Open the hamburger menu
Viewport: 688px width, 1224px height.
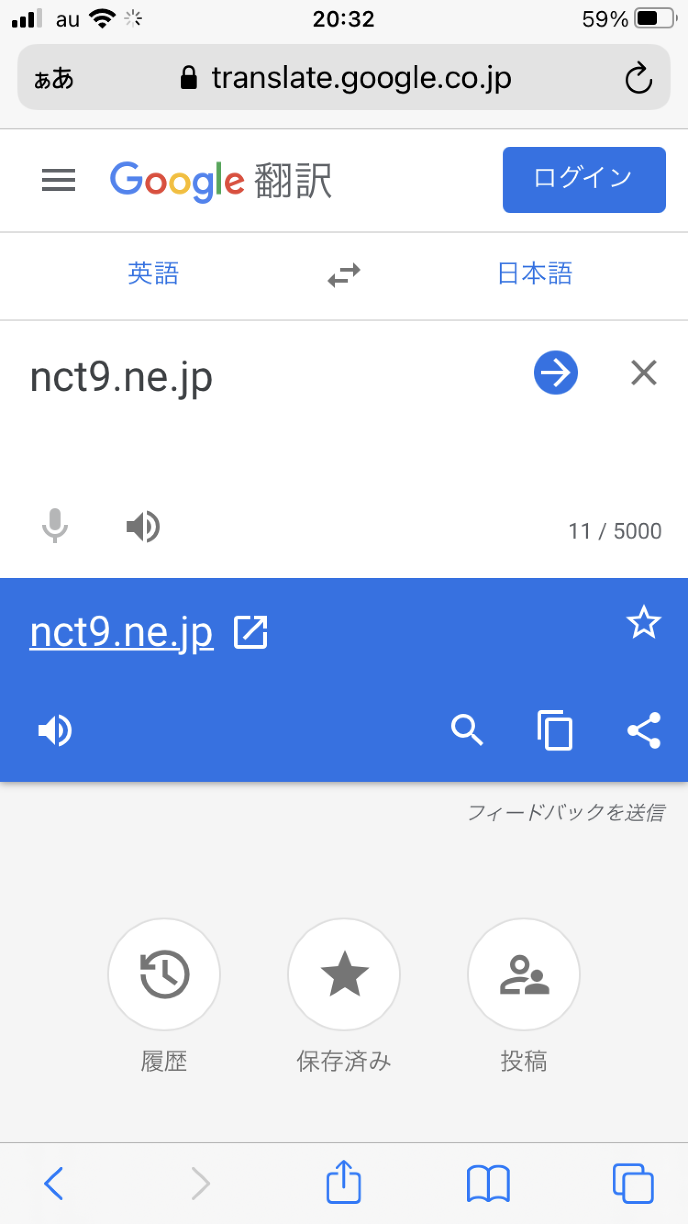(58, 180)
